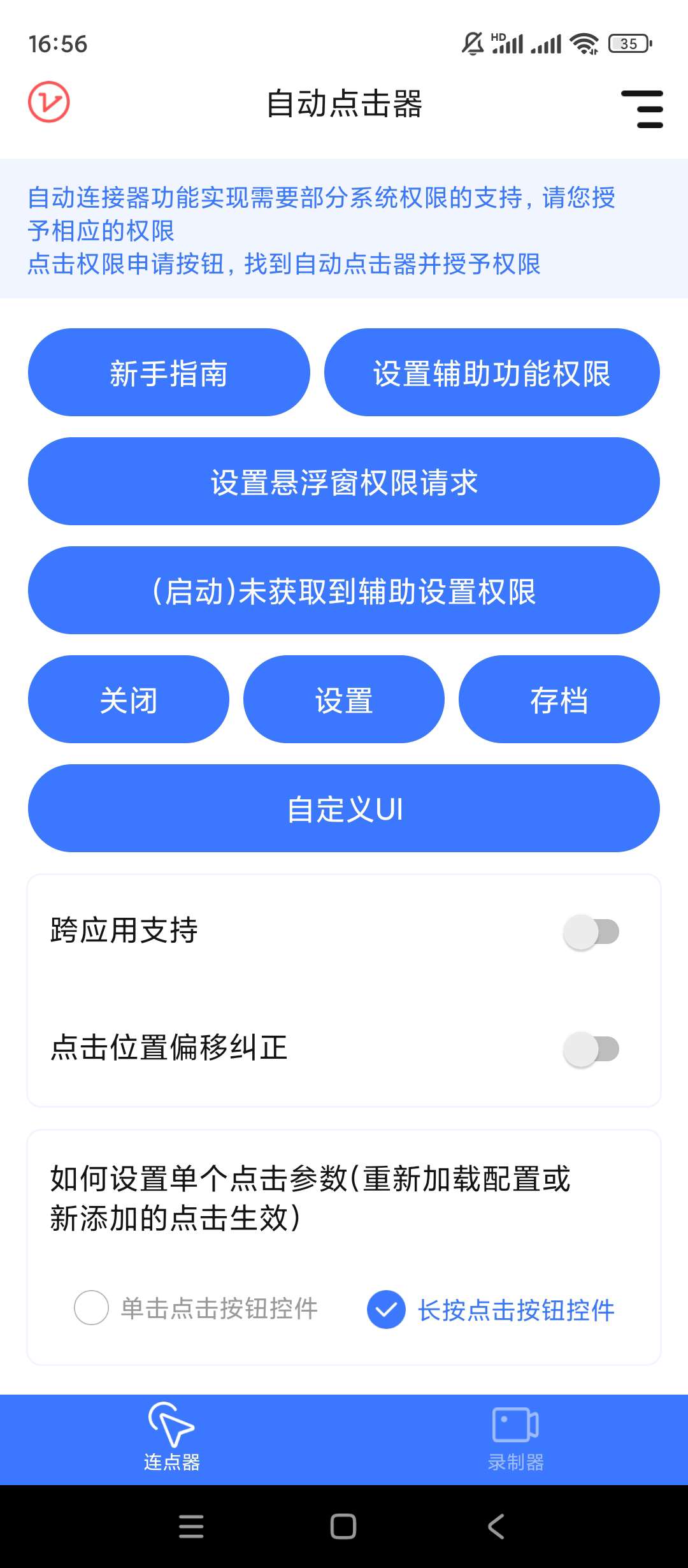Tap 设置辅助功能权限 button
Viewport: 688px width, 1568px height.
pyautogui.click(x=492, y=373)
